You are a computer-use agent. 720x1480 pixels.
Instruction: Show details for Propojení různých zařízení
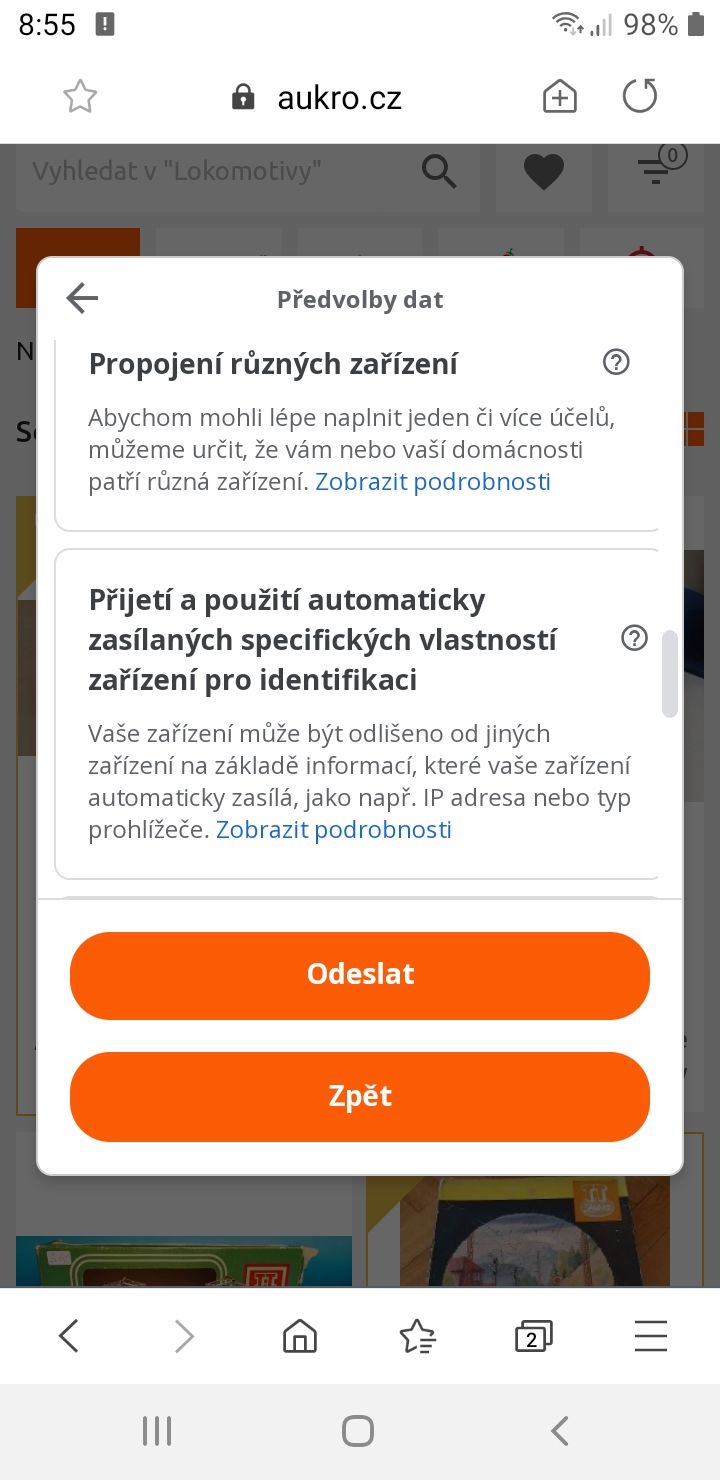point(433,482)
